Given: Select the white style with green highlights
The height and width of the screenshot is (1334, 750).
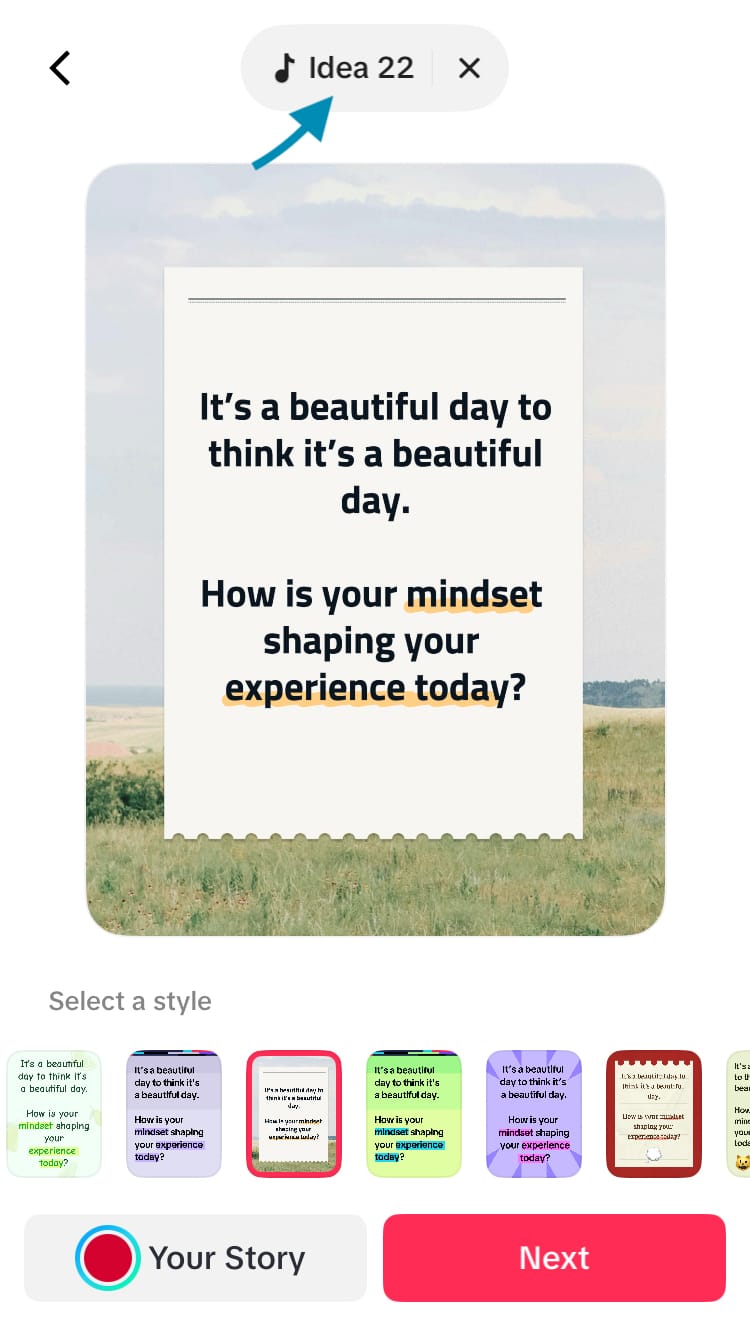Looking at the screenshot, I should click(54, 1113).
